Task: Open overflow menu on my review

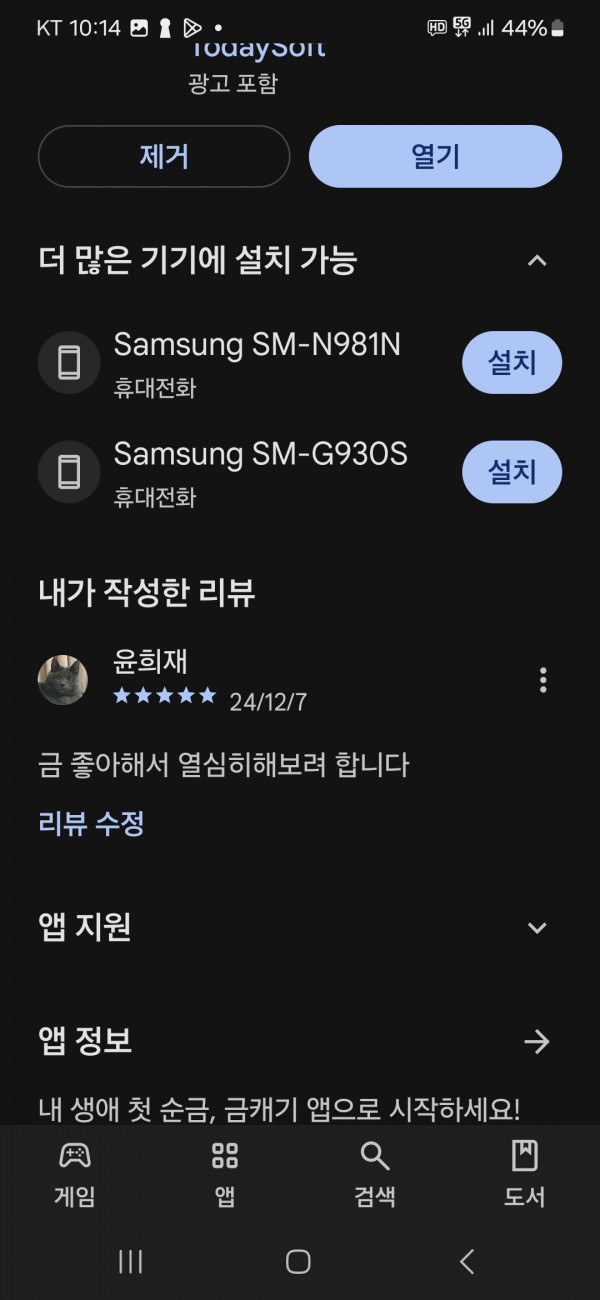Action: point(543,680)
